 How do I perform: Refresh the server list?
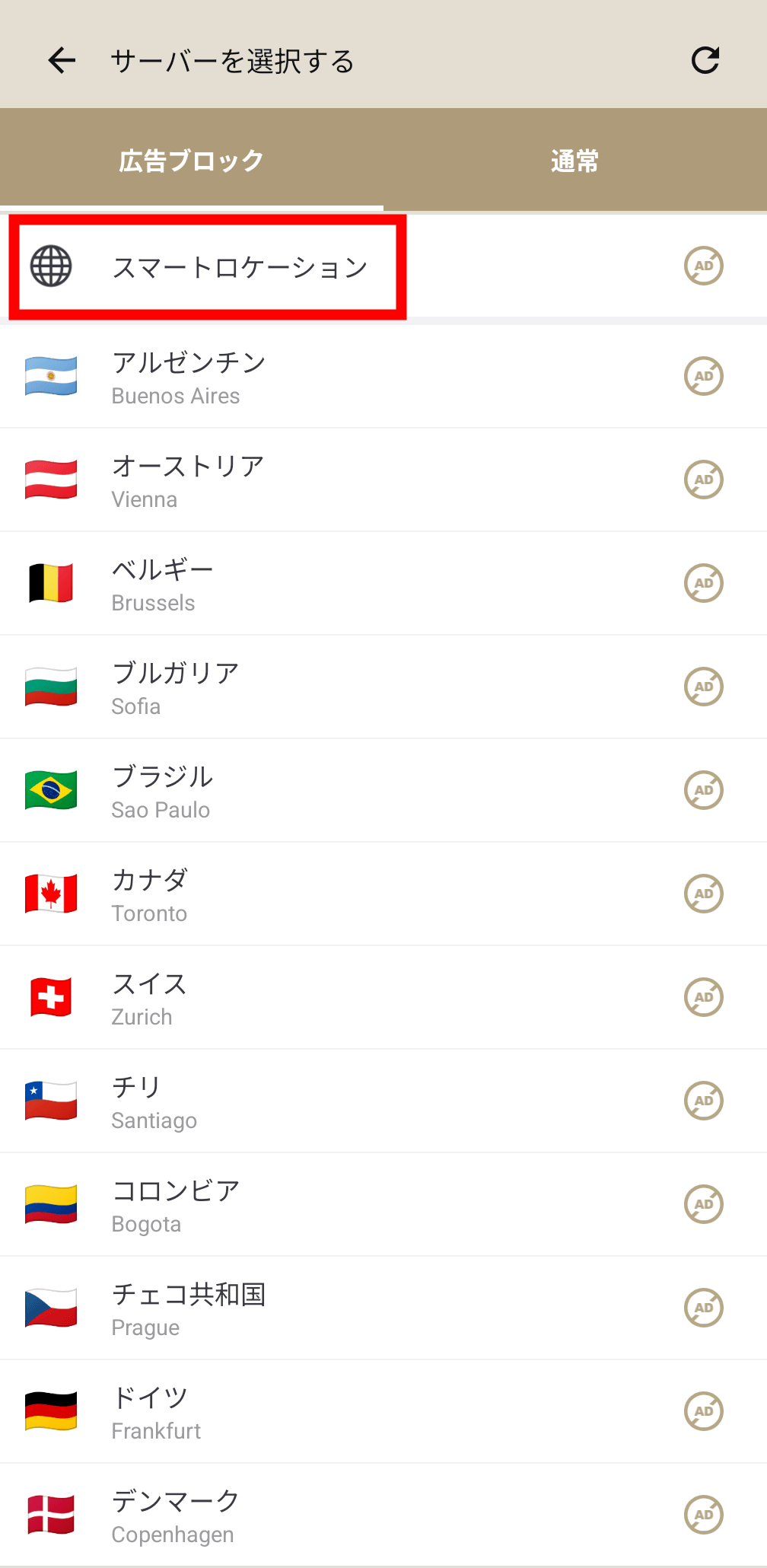[705, 60]
